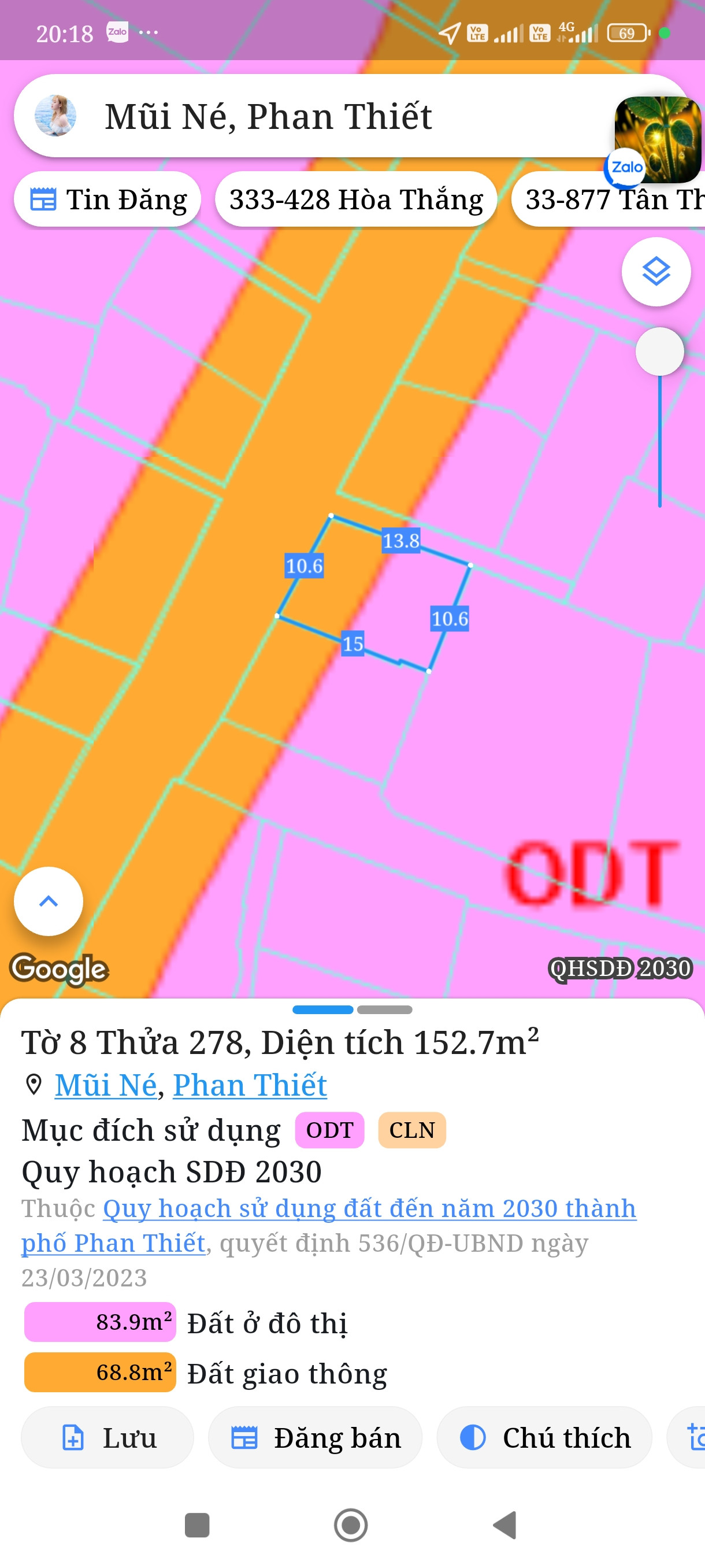Select the ODT land-use tag
705x1568 pixels.
pyautogui.click(x=329, y=1130)
